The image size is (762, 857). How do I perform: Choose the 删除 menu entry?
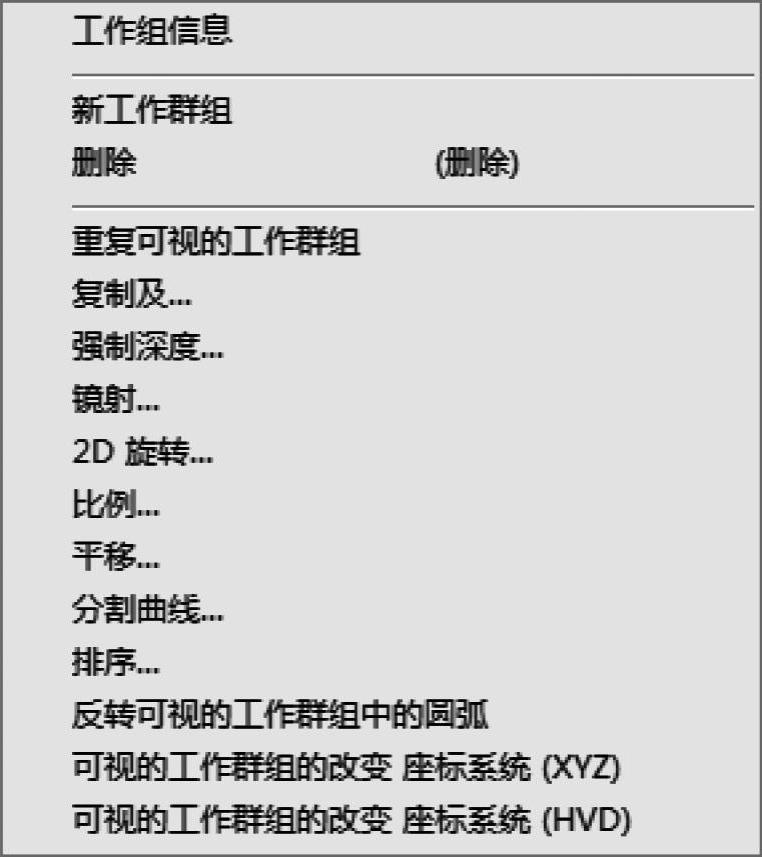(x=105, y=164)
